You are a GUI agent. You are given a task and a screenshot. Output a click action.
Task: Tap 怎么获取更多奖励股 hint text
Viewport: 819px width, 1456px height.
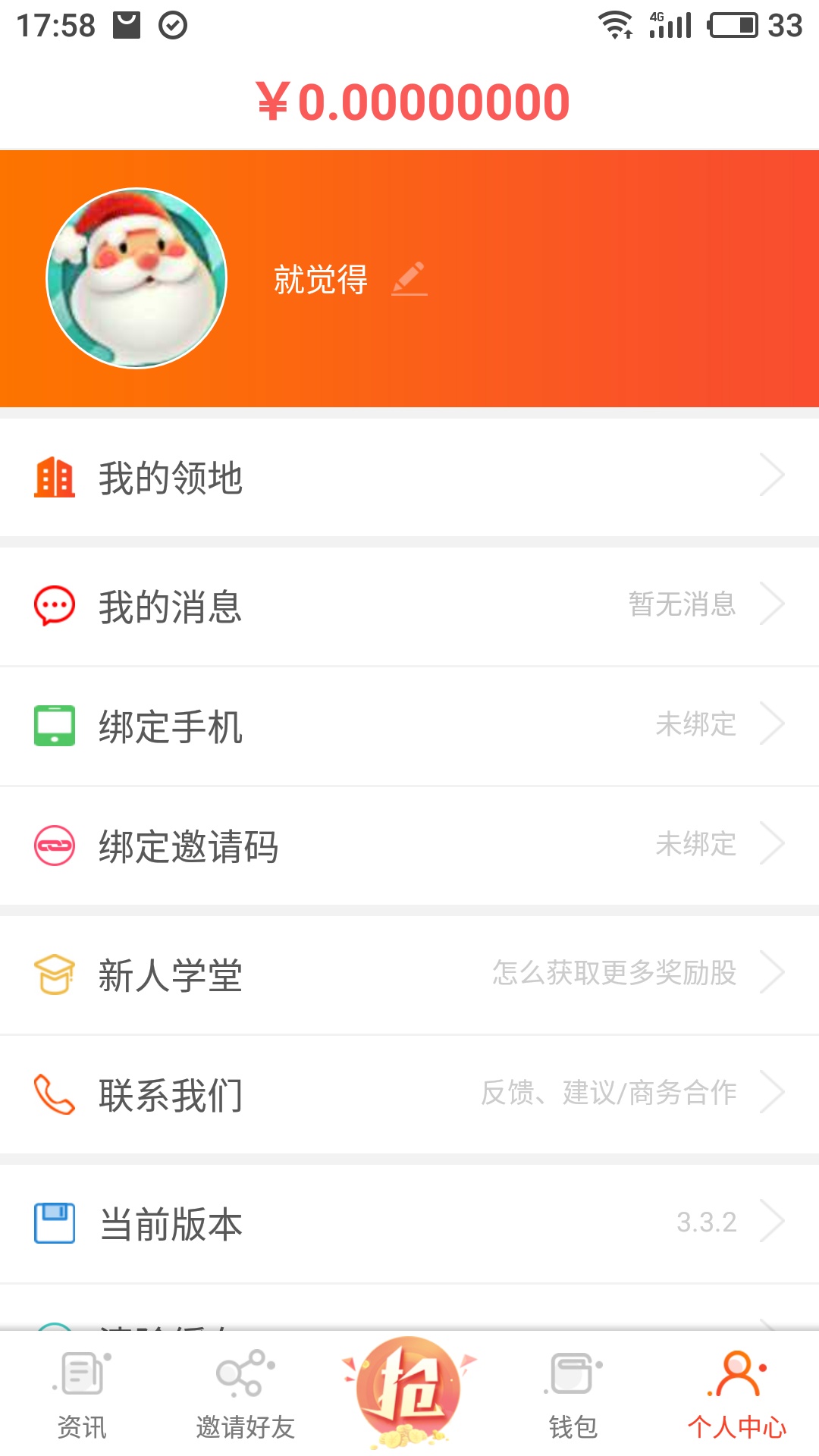616,973
